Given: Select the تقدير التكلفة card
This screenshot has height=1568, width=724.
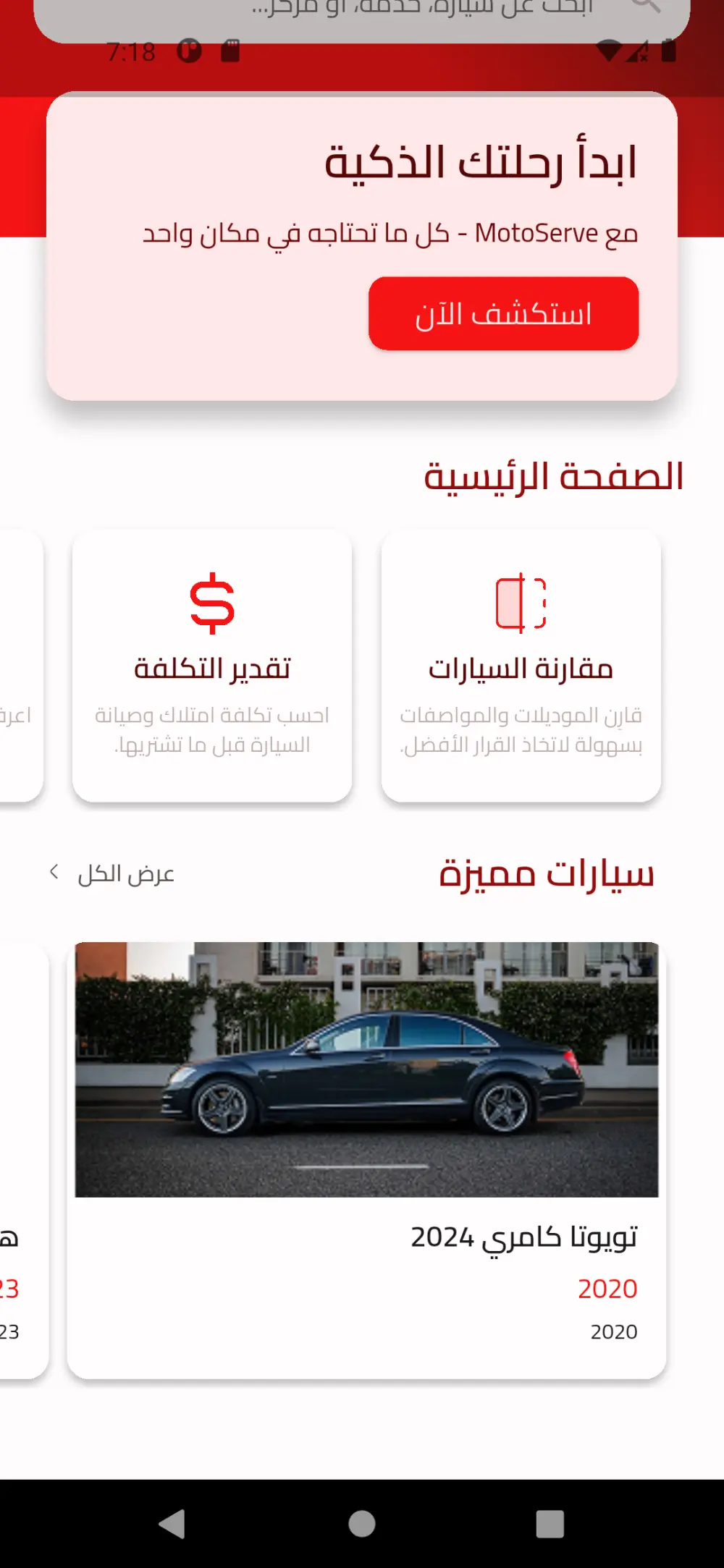Looking at the screenshot, I should [x=212, y=665].
